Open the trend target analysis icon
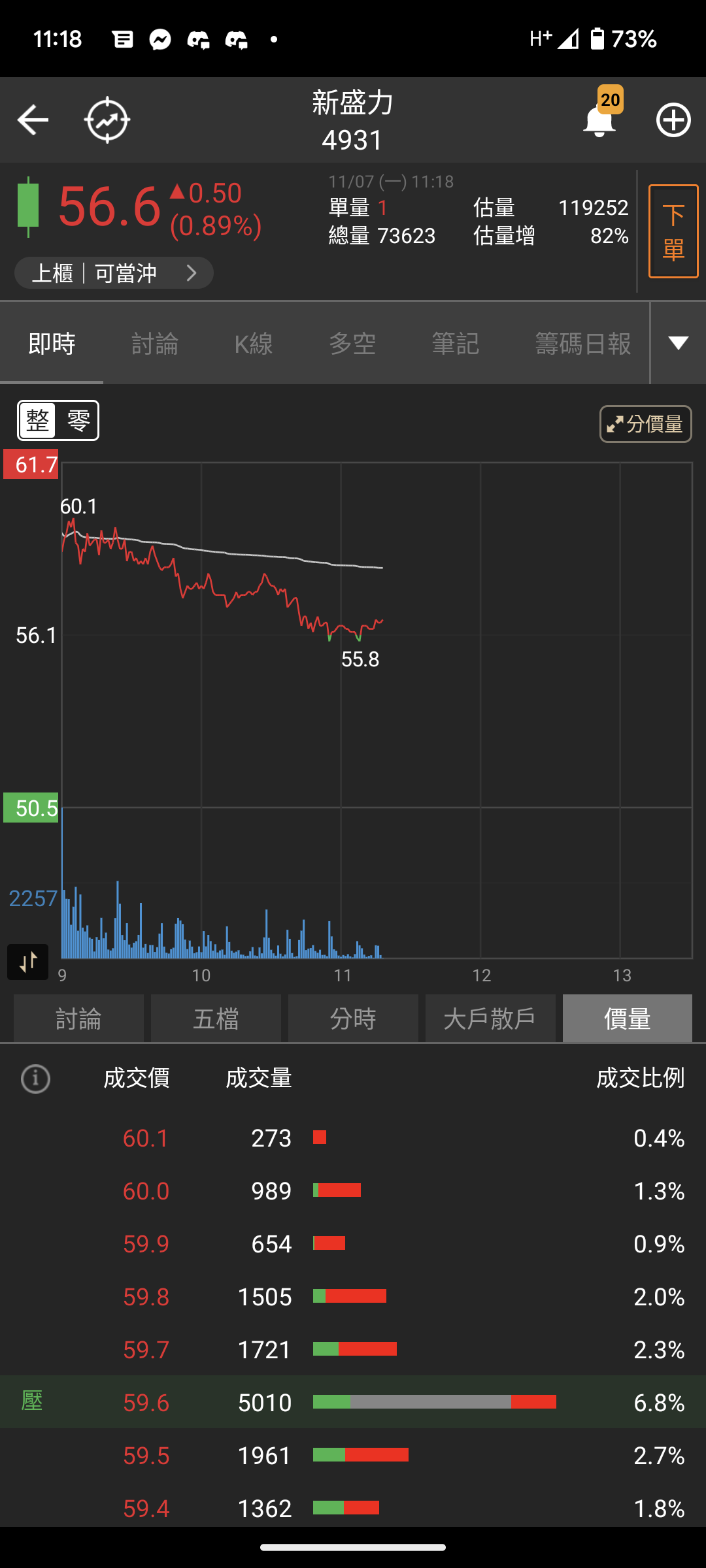This screenshot has height=1568, width=706. pyautogui.click(x=107, y=120)
